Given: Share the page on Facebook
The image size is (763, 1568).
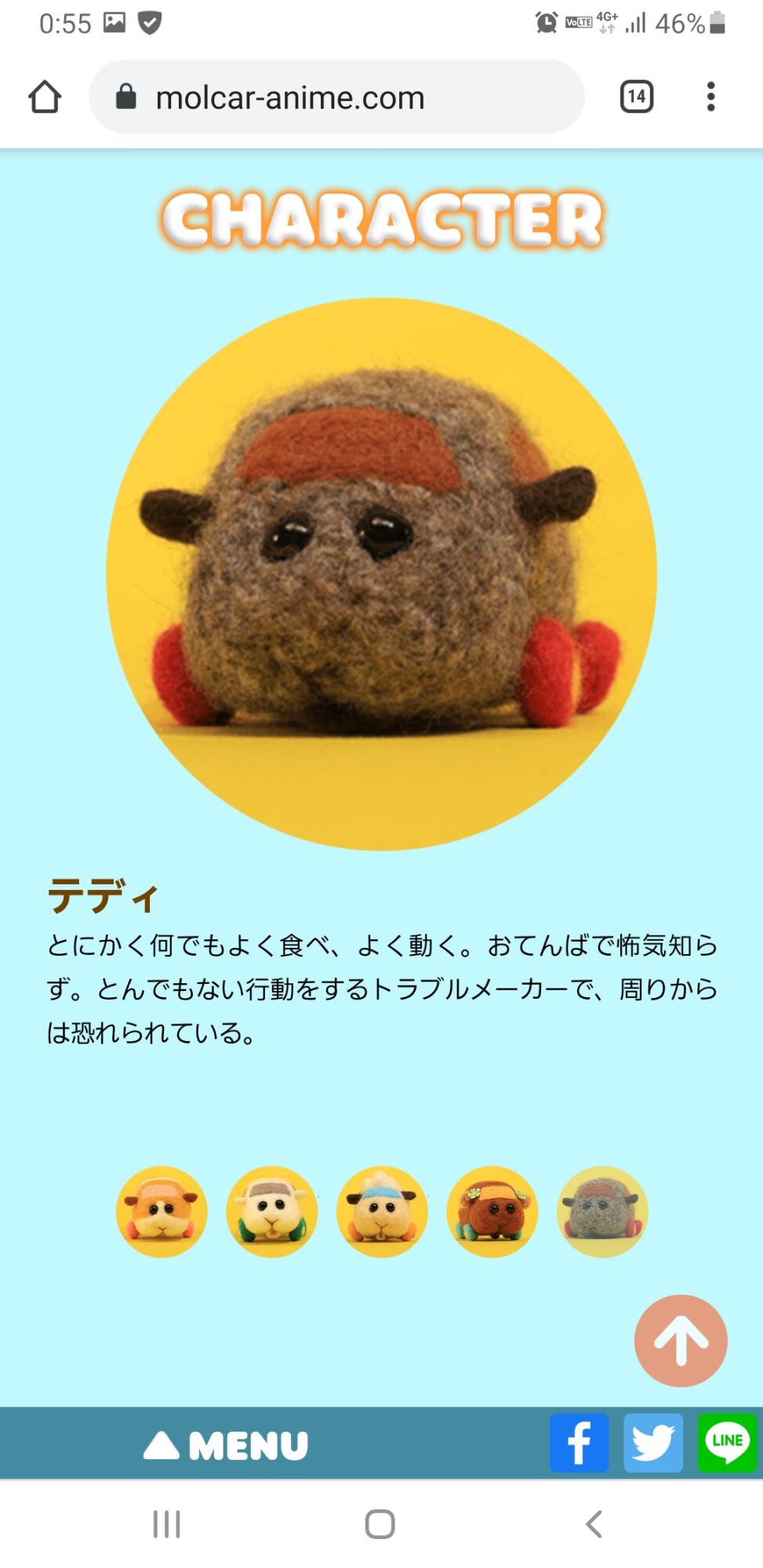Looking at the screenshot, I should click(579, 1443).
